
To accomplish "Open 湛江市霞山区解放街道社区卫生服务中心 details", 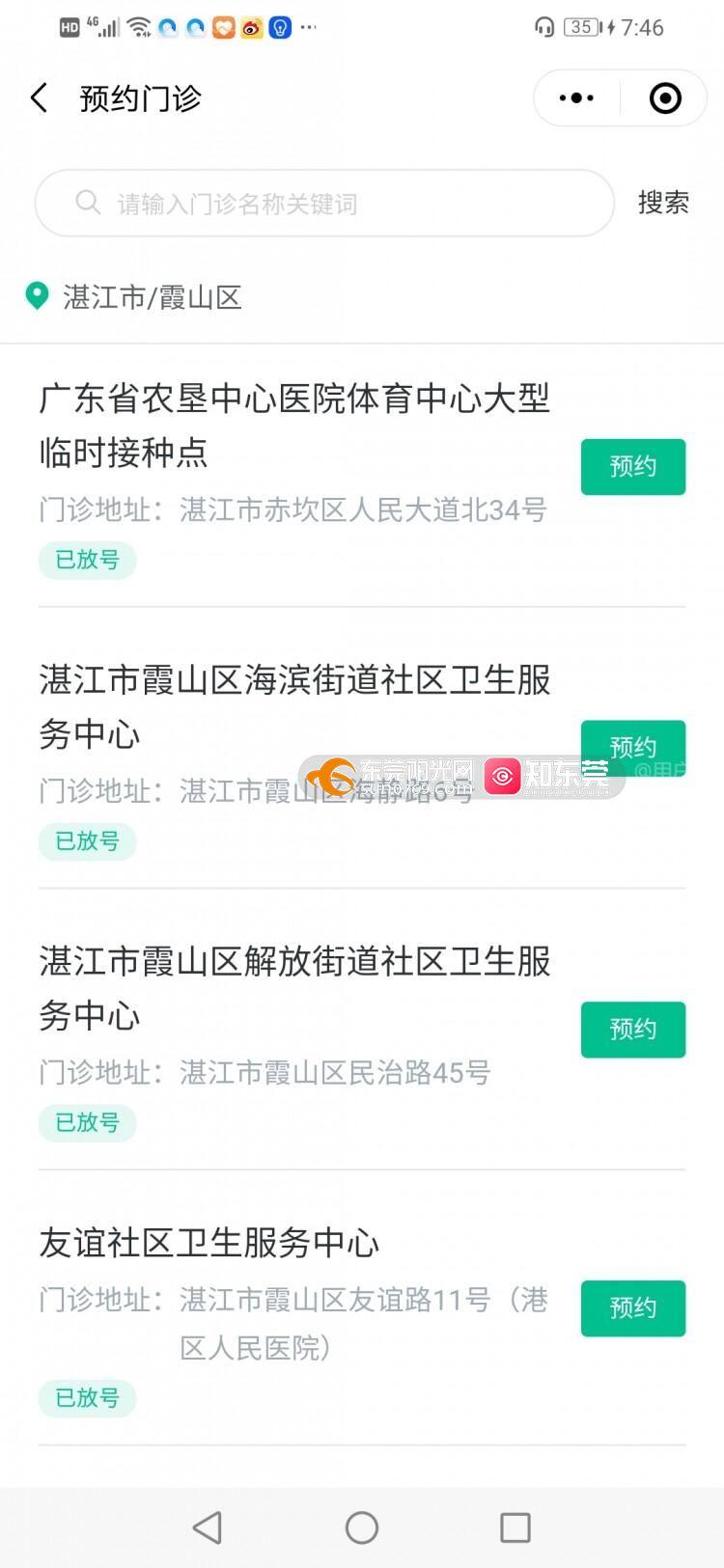I will (x=294, y=987).
